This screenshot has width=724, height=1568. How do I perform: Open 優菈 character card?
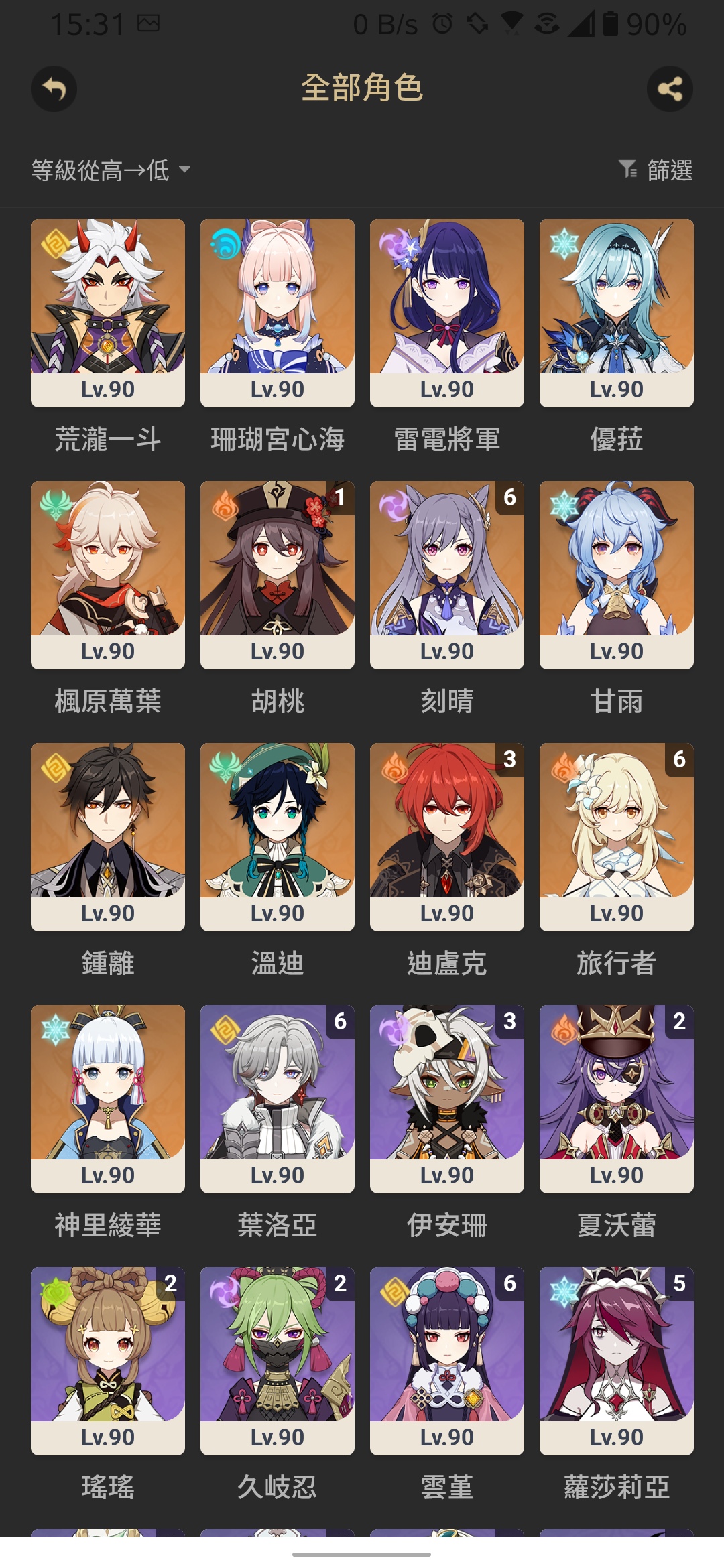coord(617,313)
